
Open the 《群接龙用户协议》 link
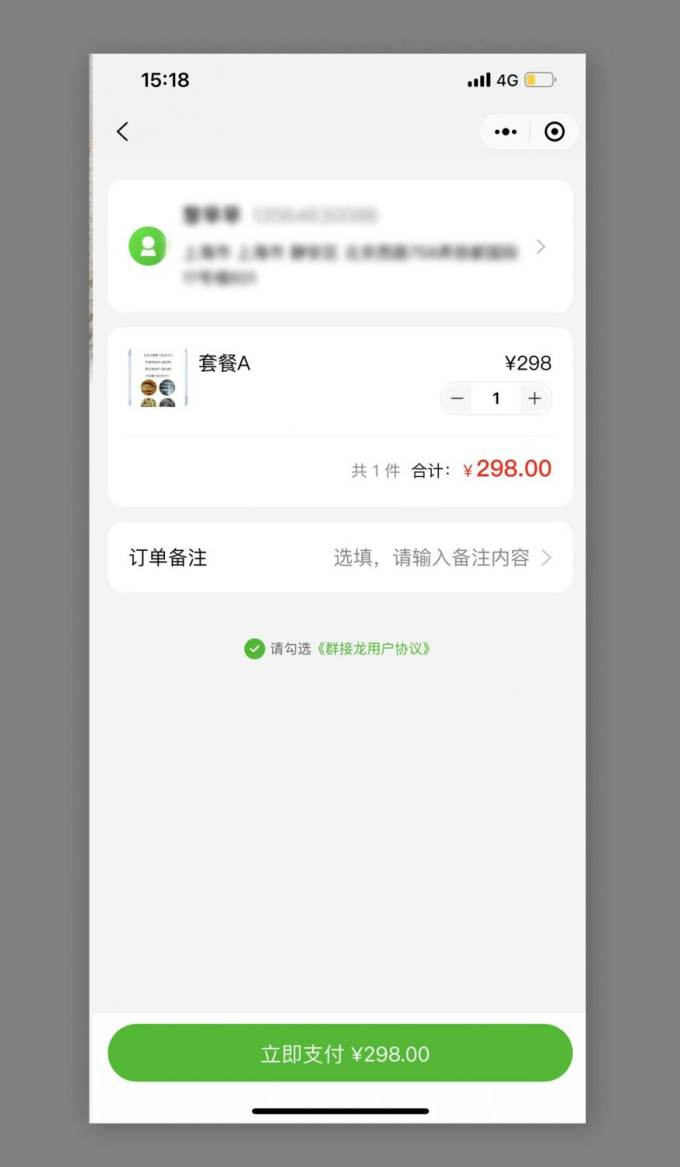pyautogui.click(x=374, y=649)
